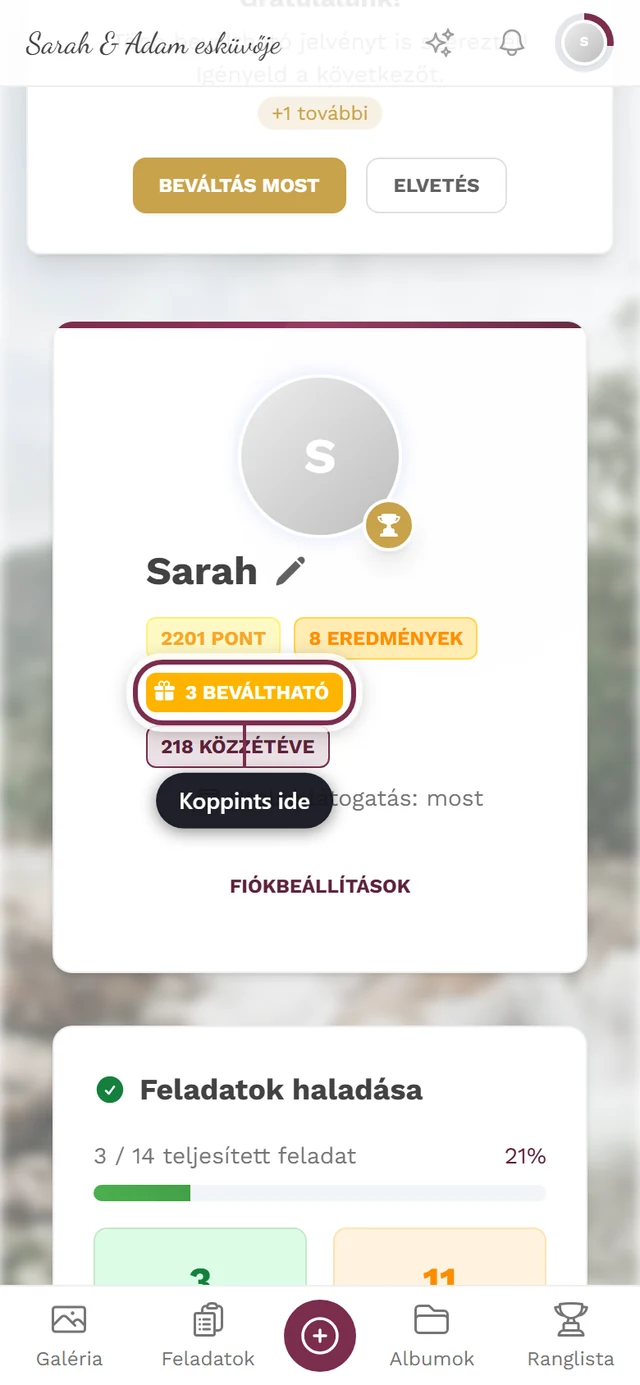This screenshot has height=1385, width=640.
Task: Edit Sarah's name with the pencil icon
Action: [x=291, y=571]
